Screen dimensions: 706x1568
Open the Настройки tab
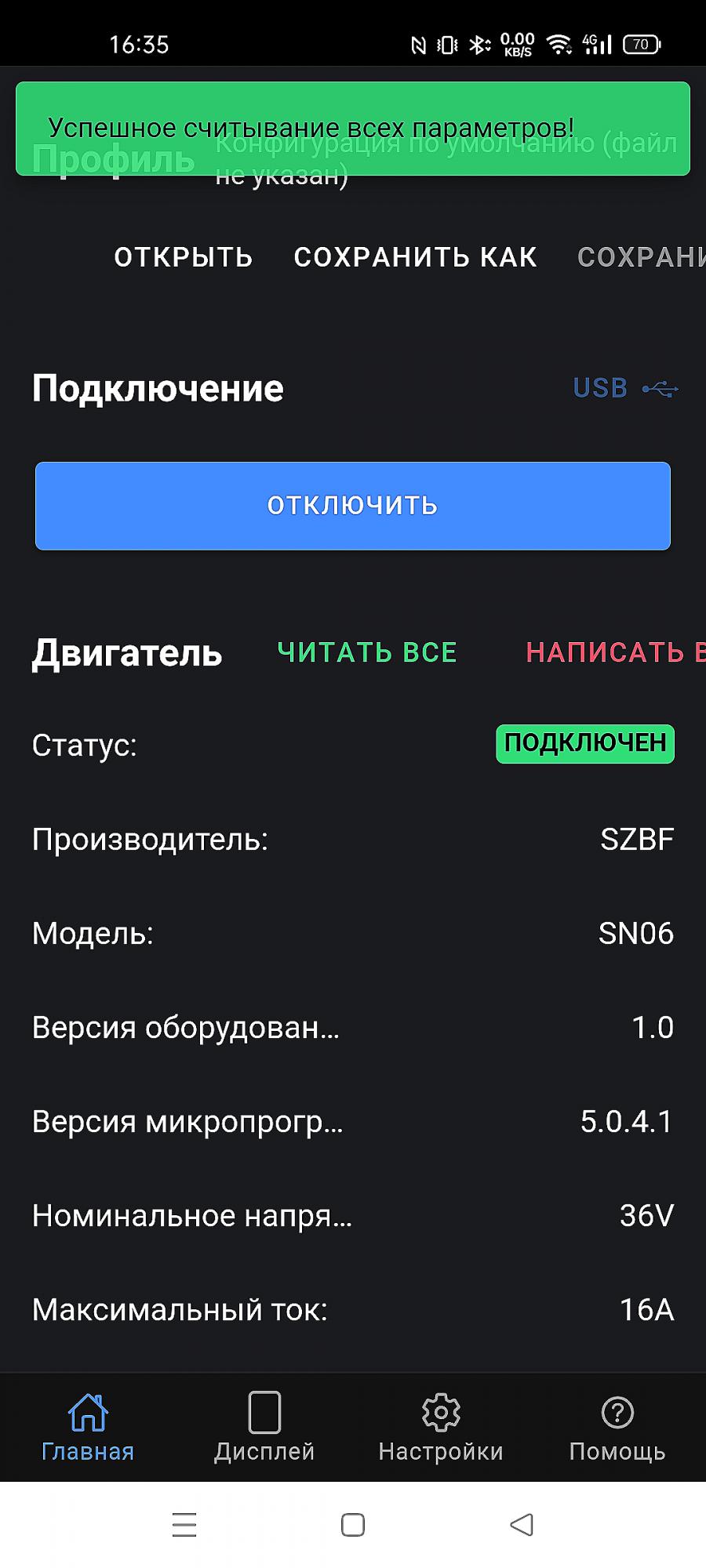coord(441,1427)
